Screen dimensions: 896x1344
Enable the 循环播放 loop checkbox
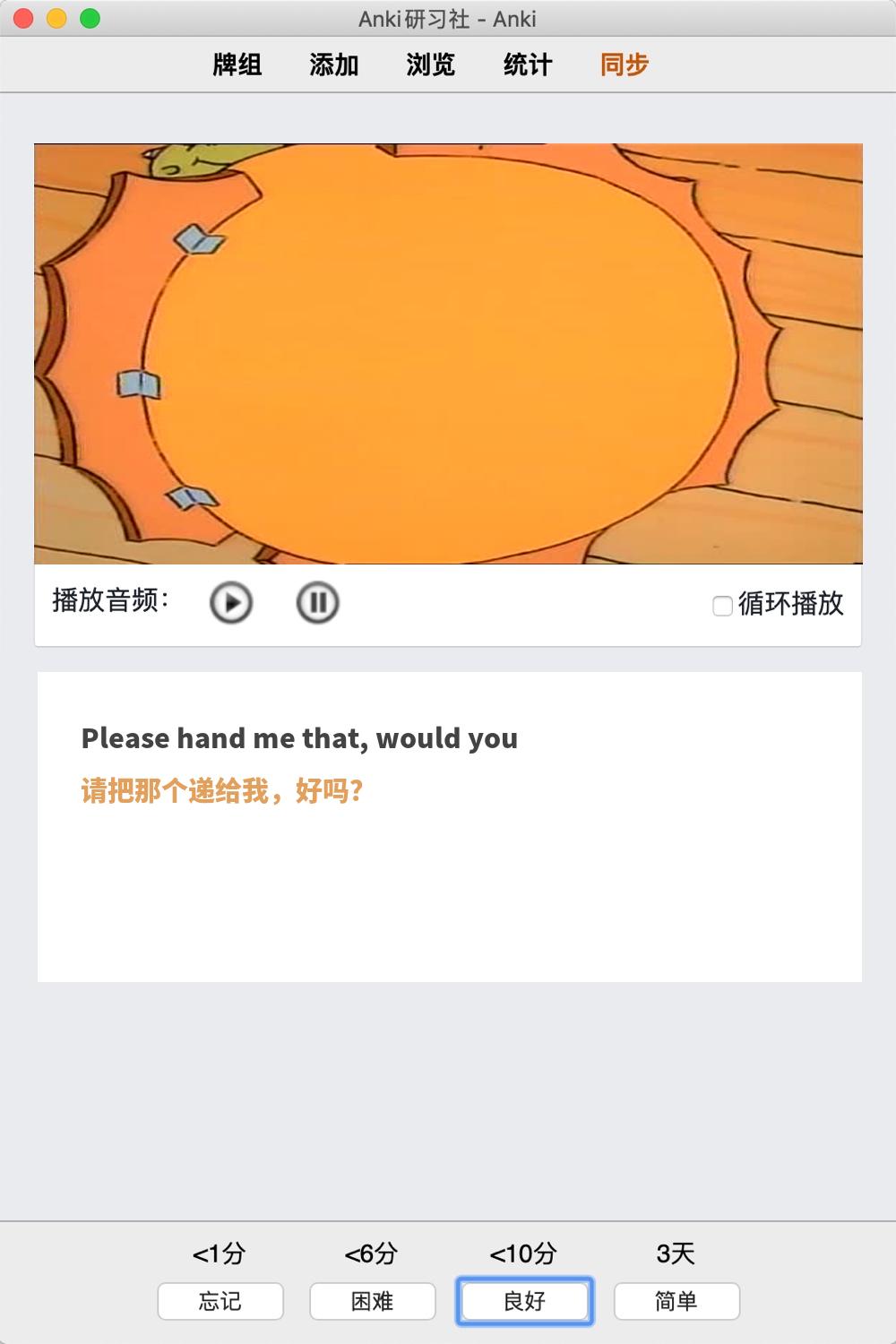click(x=722, y=606)
